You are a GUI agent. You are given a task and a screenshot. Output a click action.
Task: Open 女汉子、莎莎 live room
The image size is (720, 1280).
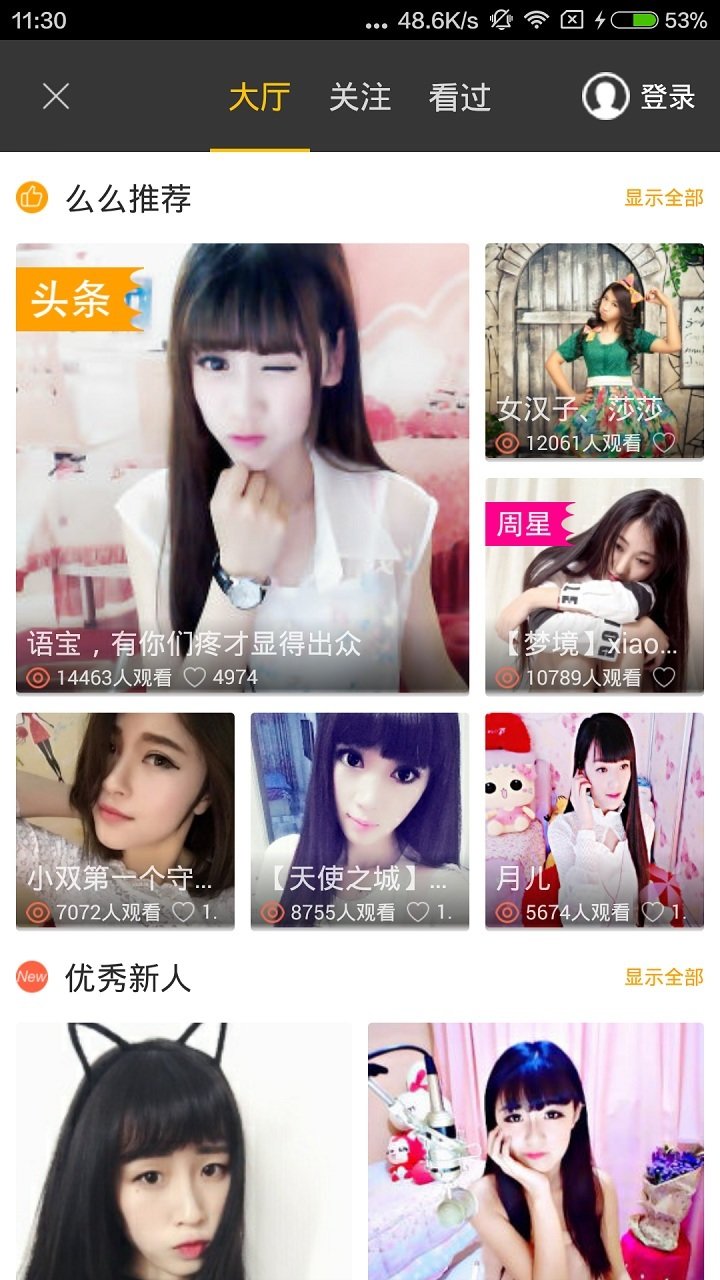click(x=594, y=351)
